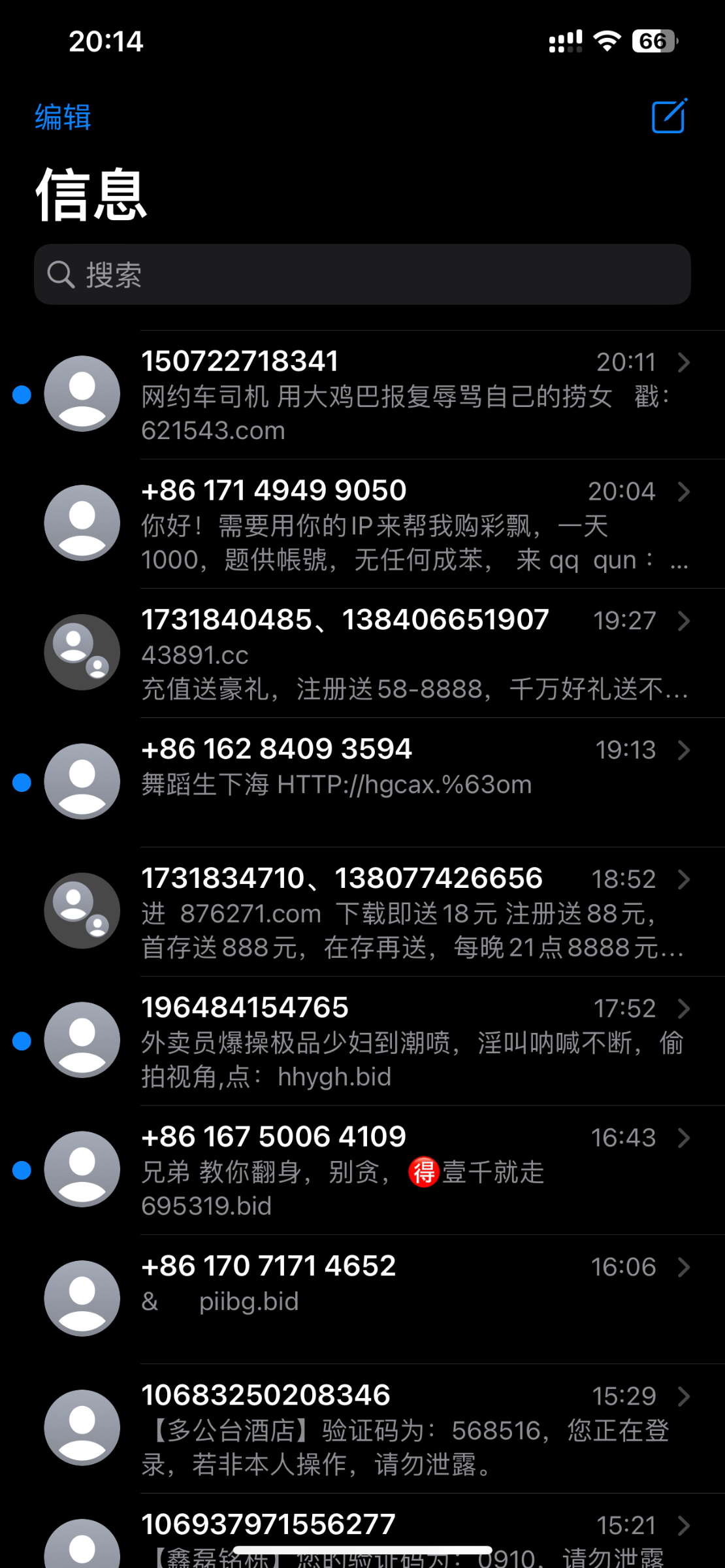
Task: Open the thread from 196484154765
Action: pos(362,1041)
